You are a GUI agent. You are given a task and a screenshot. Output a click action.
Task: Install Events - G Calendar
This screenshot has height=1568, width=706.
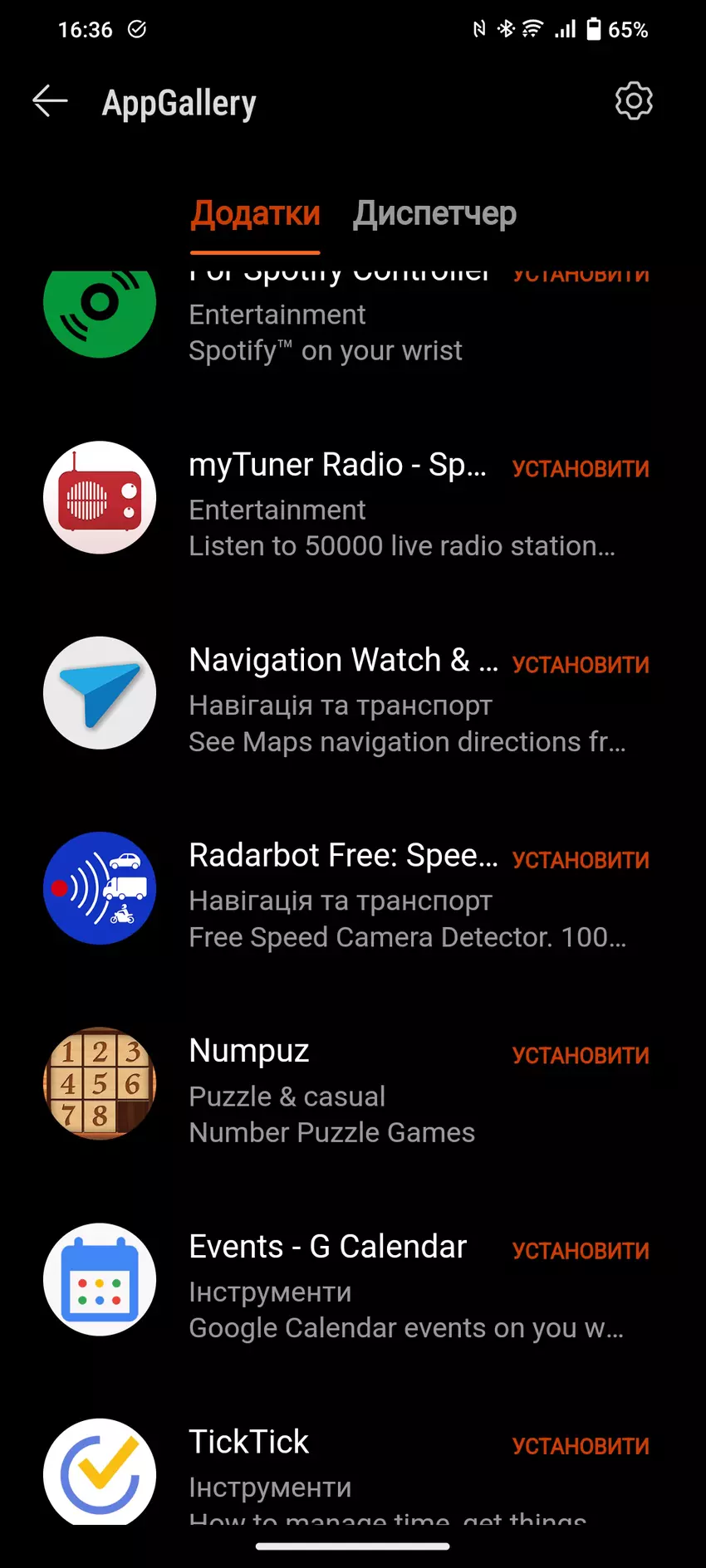coord(581,1251)
